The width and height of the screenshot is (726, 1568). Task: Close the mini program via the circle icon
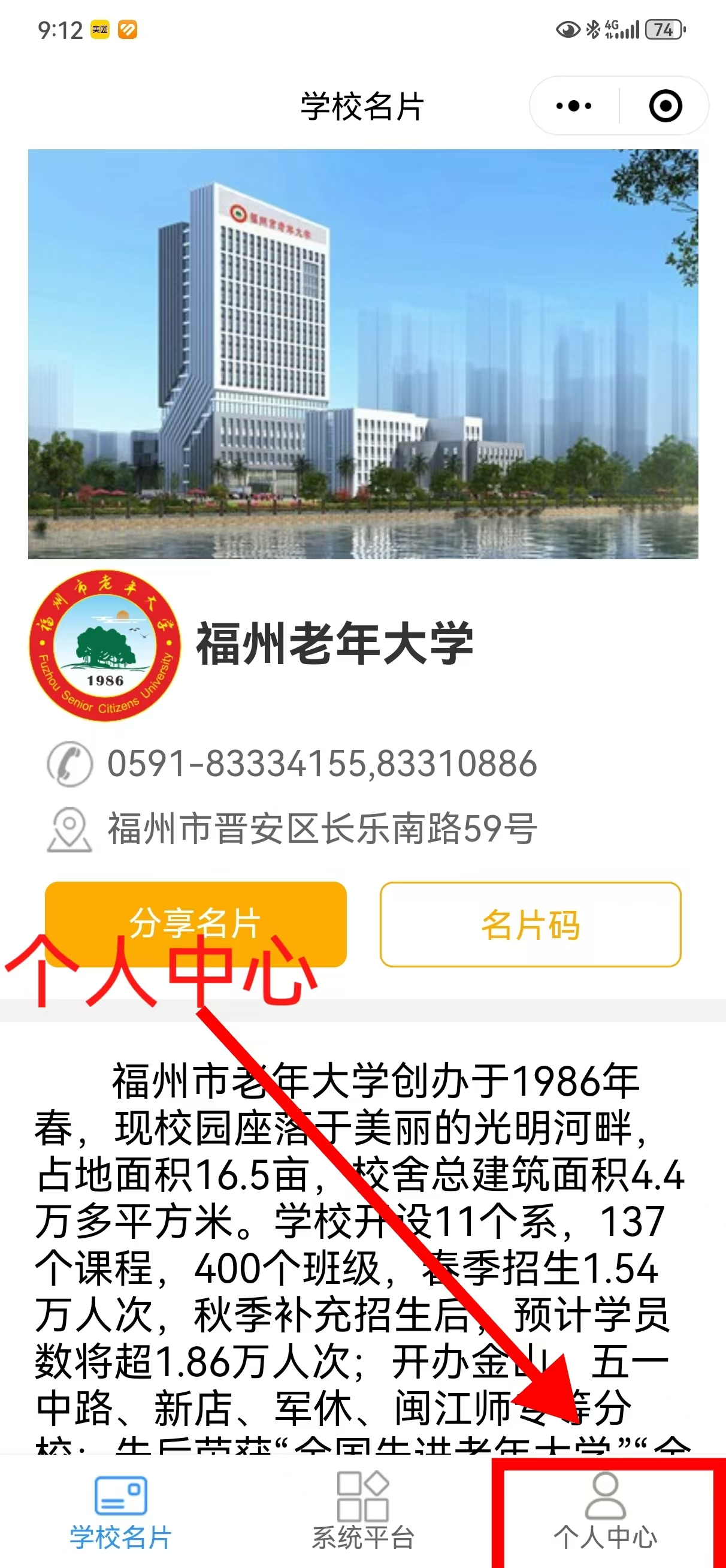pyautogui.click(x=664, y=107)
